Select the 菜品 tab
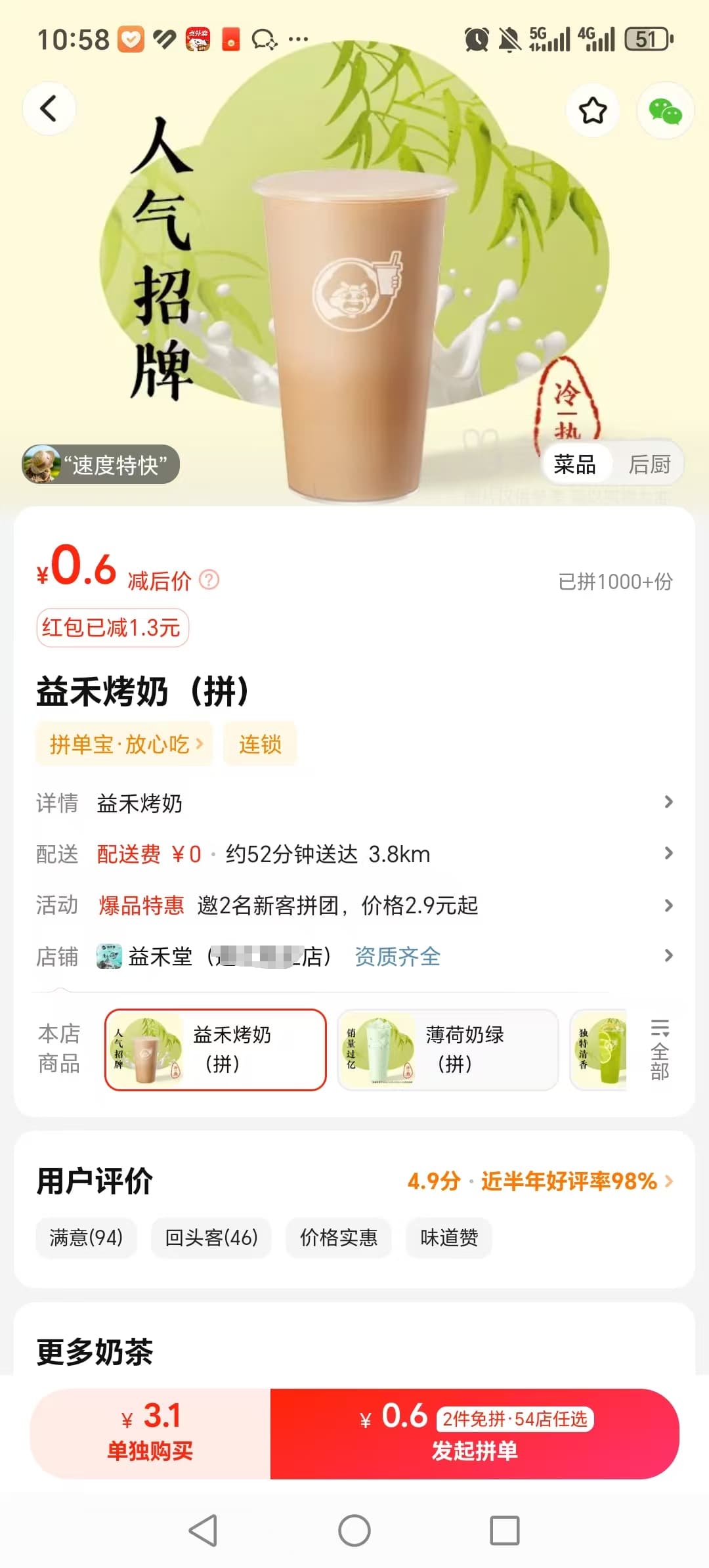 575,464
